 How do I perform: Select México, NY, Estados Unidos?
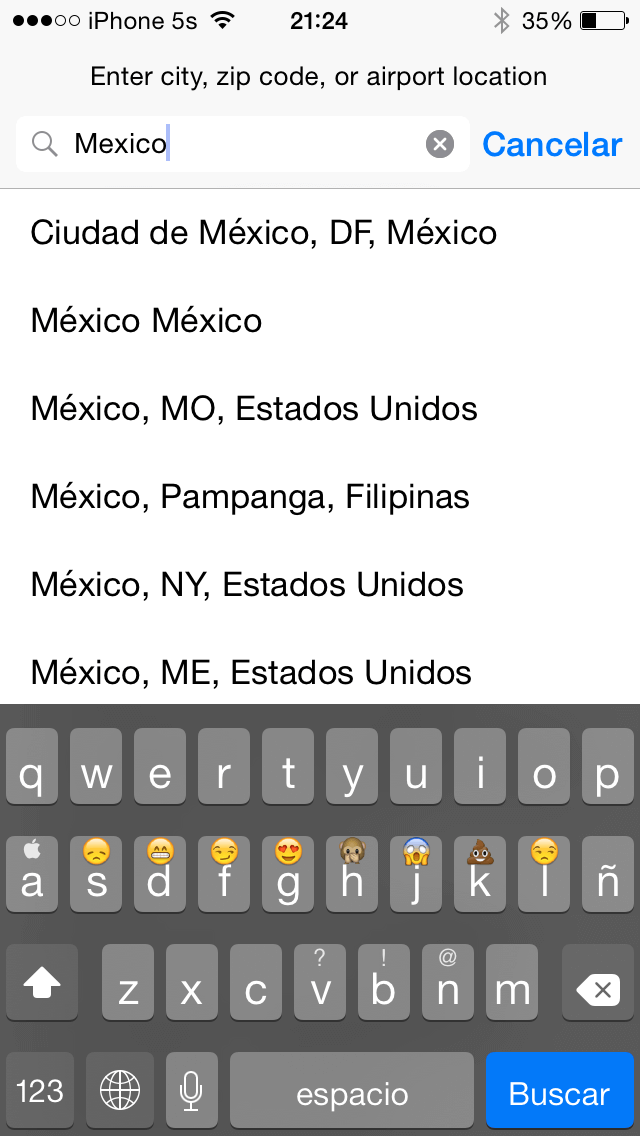click(247, 585)
